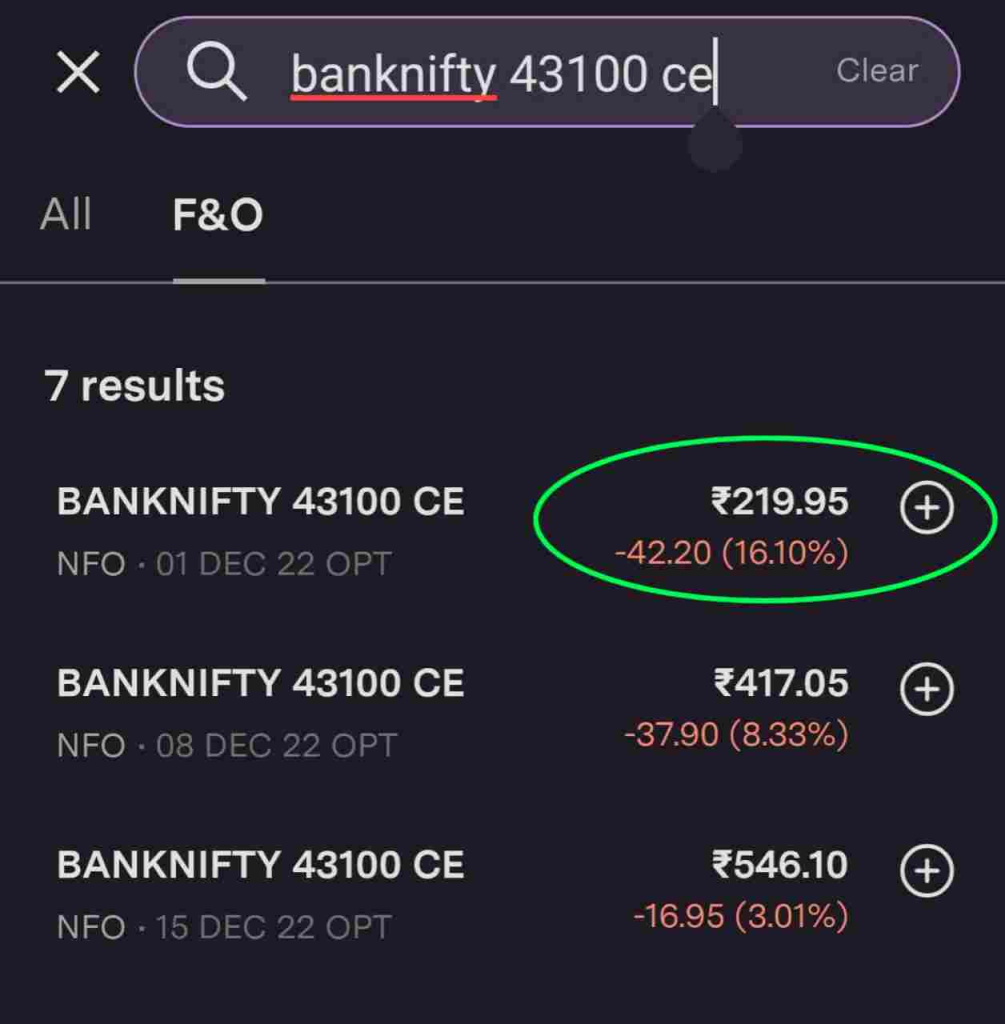Add the 01 DEC 22 option to watchlist

click(927, 509)
